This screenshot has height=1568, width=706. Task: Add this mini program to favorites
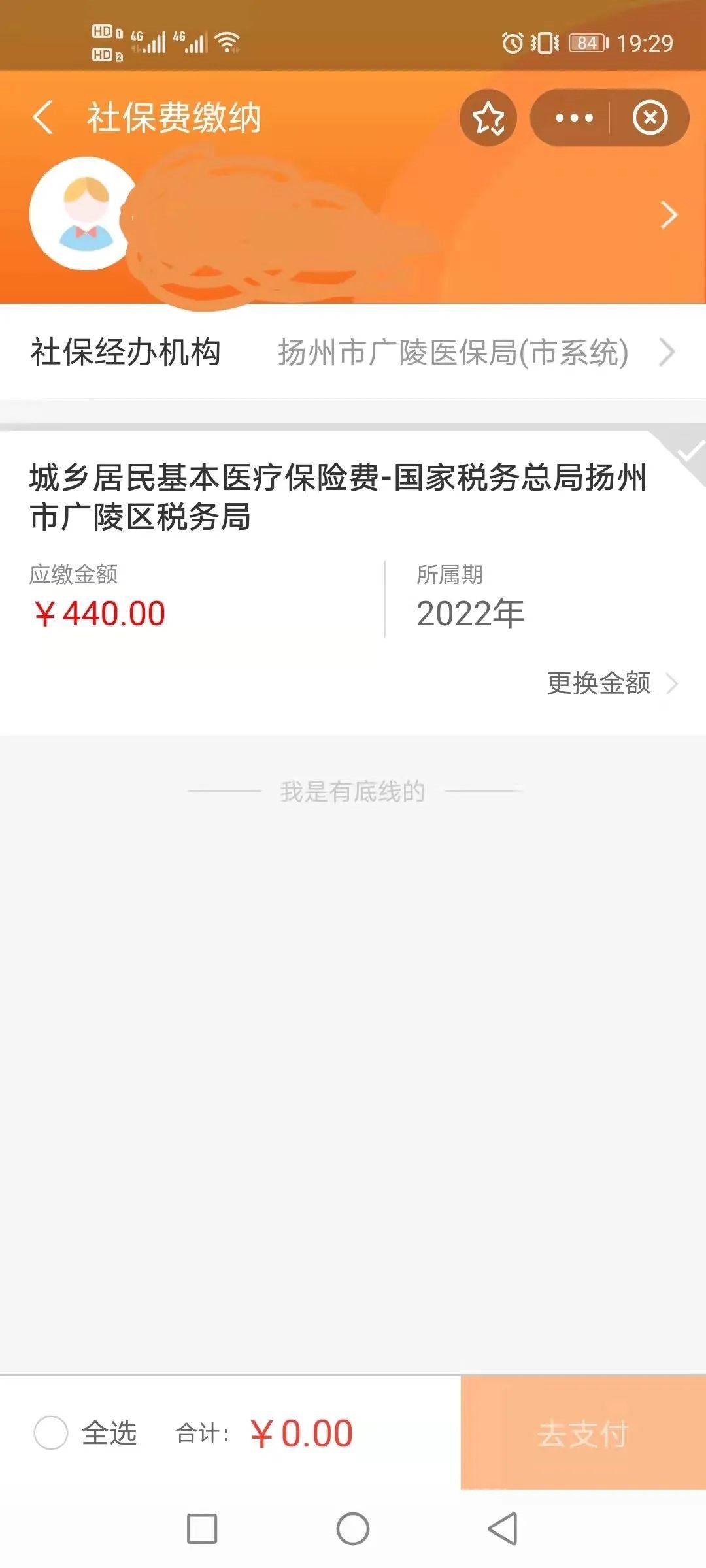click(488, 118)
